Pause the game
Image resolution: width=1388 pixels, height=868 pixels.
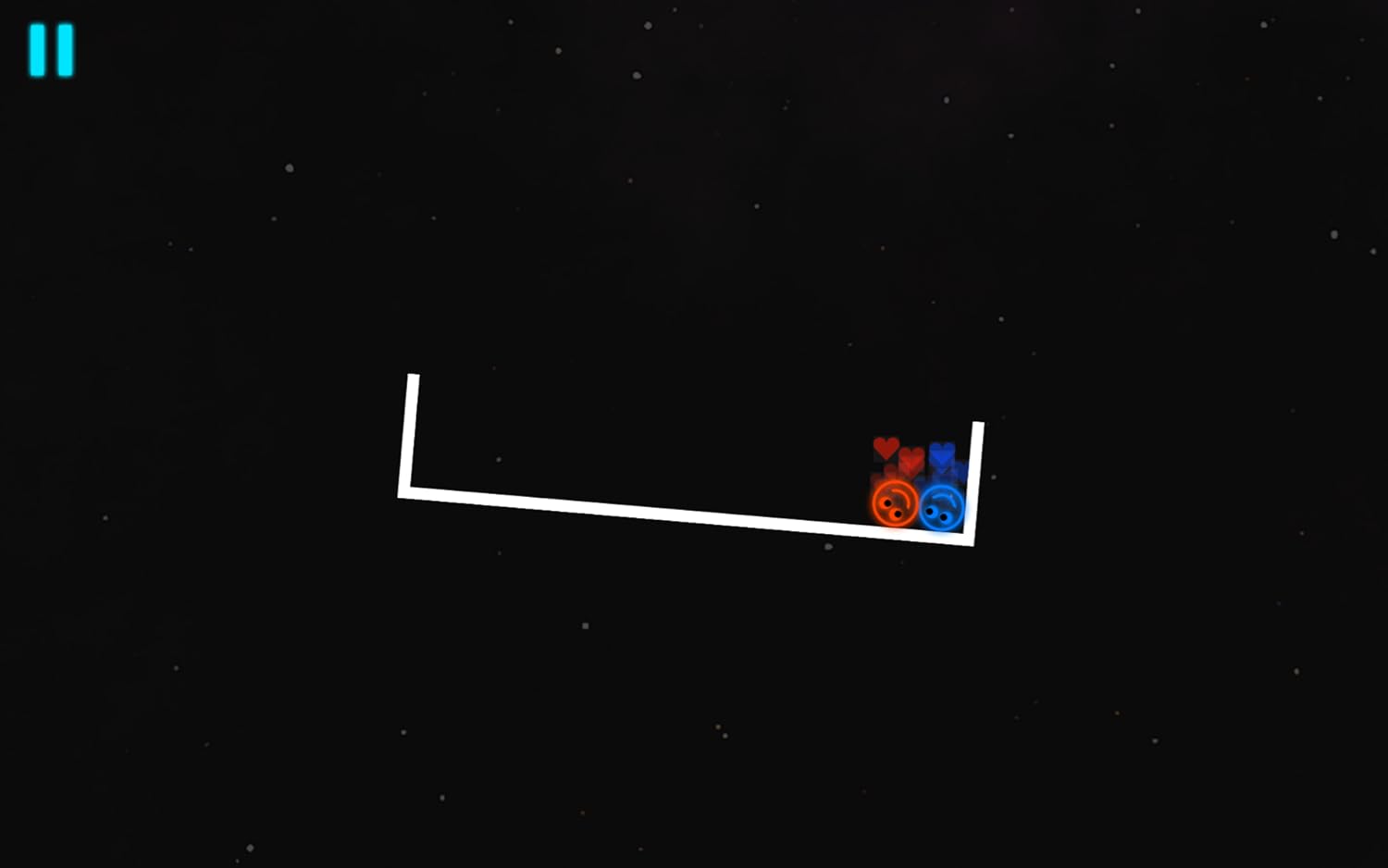[x=51, y=50]
